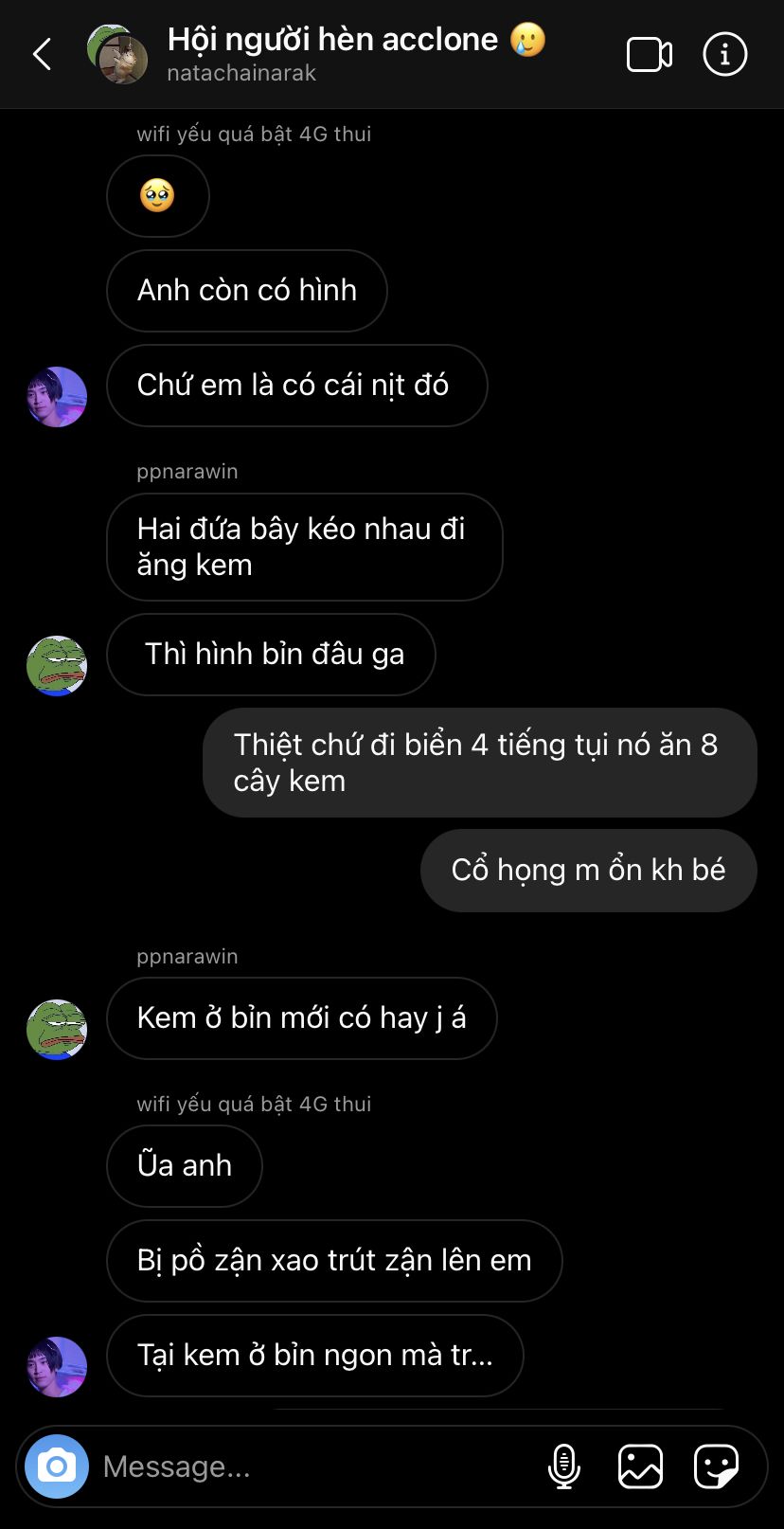This screenshot has width=784, height=1529.
Task: Go back to the chat list
Action: point(42,54)
